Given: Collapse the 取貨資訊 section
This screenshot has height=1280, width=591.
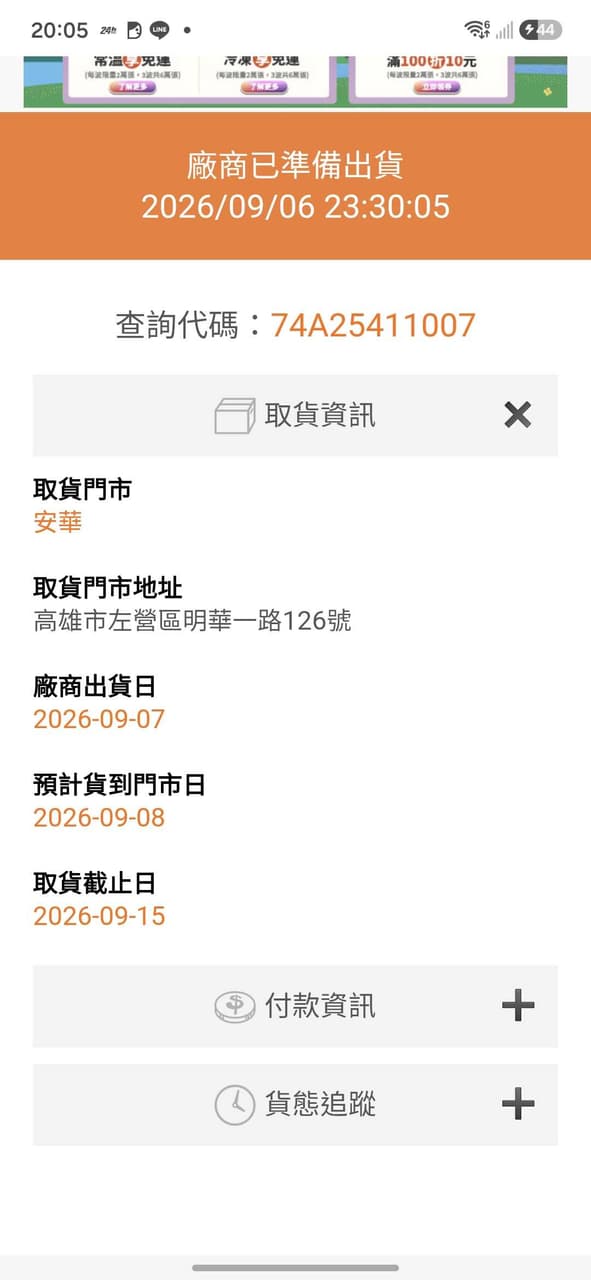Looking at the screenshot, I should coord(517,415).
